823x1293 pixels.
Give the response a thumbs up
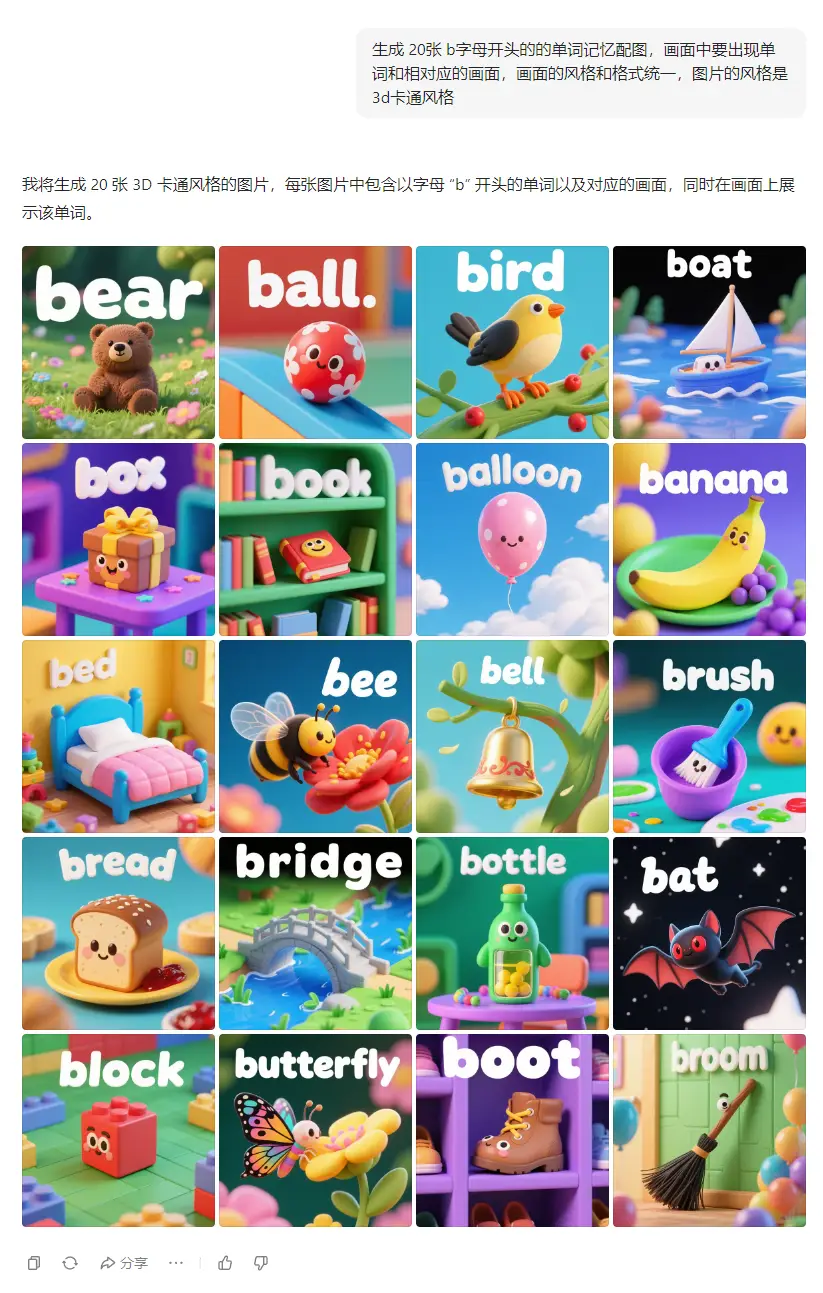(x=225, y=1263)
